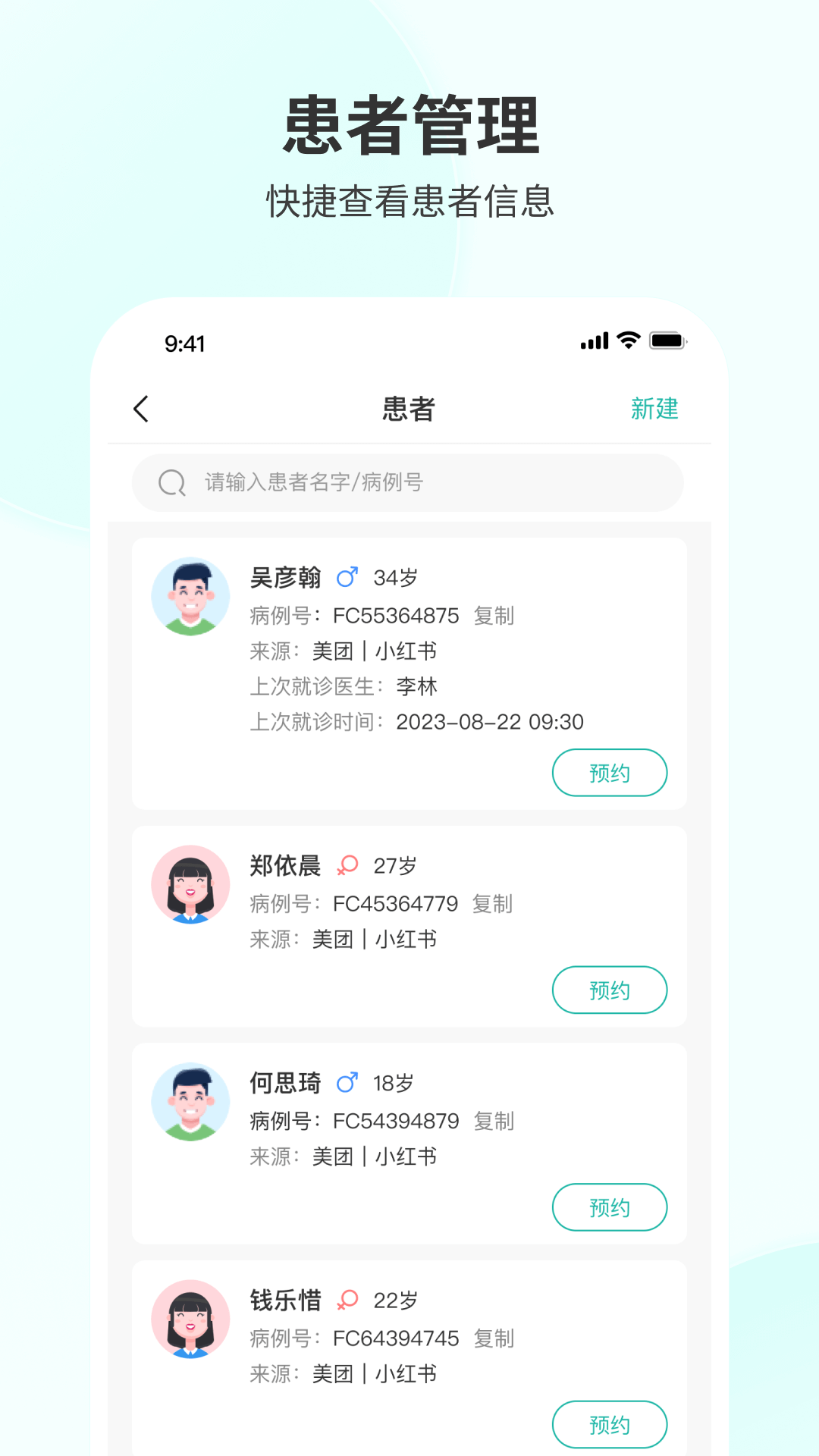This screenshot has height=1456, width=819.
Task: Copy 郑依晨's case number using 复制
Action: tap(495, 903)
